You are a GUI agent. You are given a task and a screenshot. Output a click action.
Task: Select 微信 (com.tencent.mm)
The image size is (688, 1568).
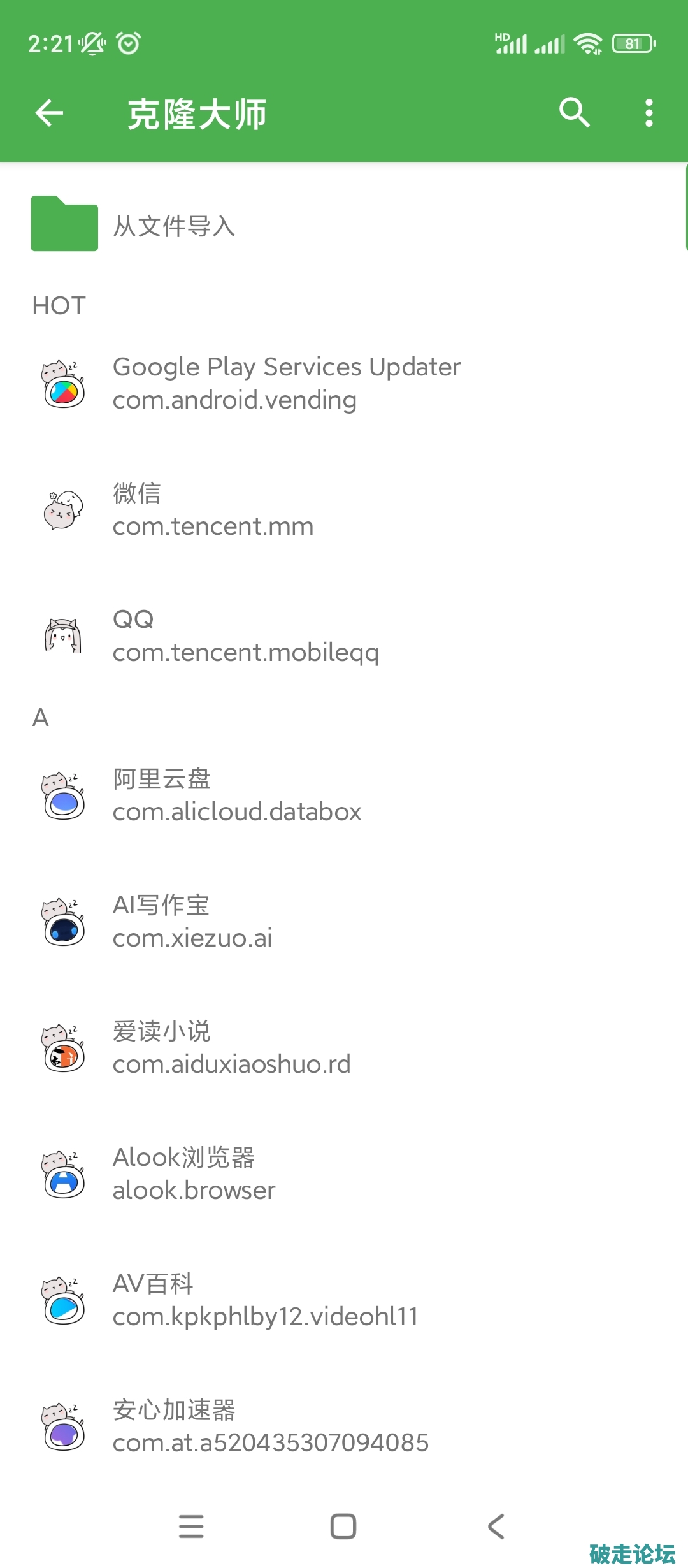pos(213,510)
